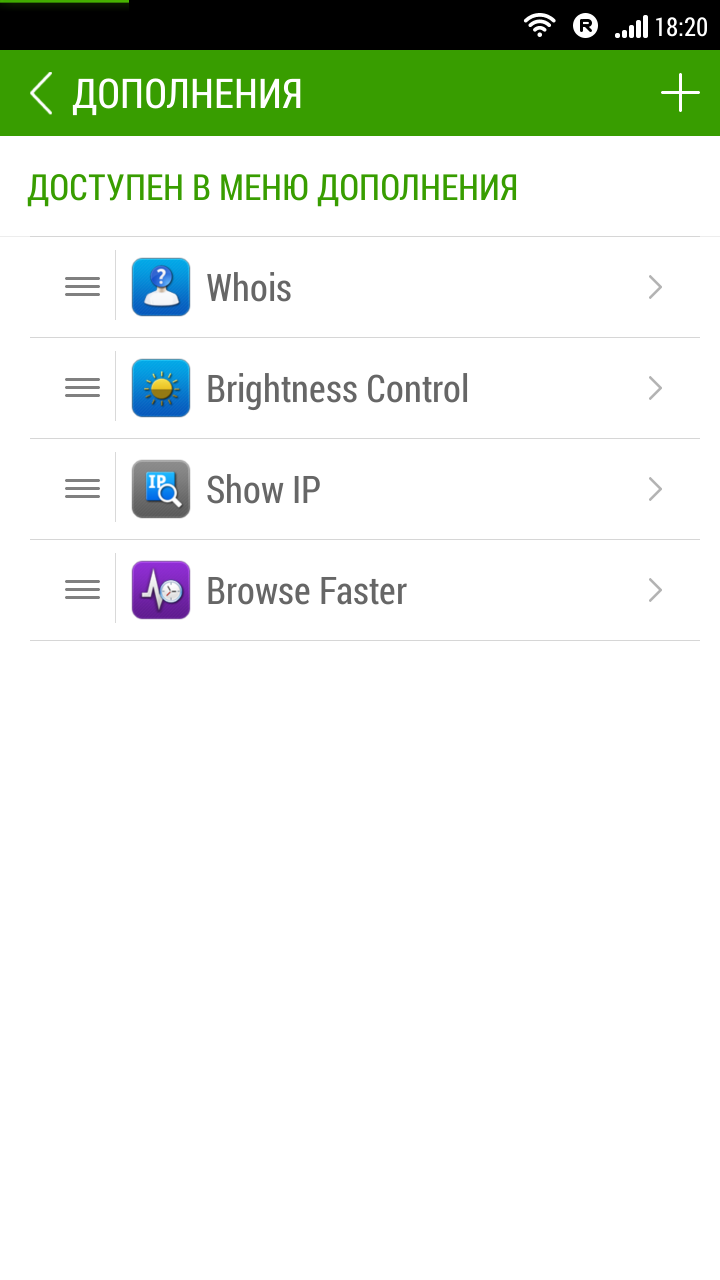
Task: Go back from the Дополнения screen
Action: click(x=41, y=94)
